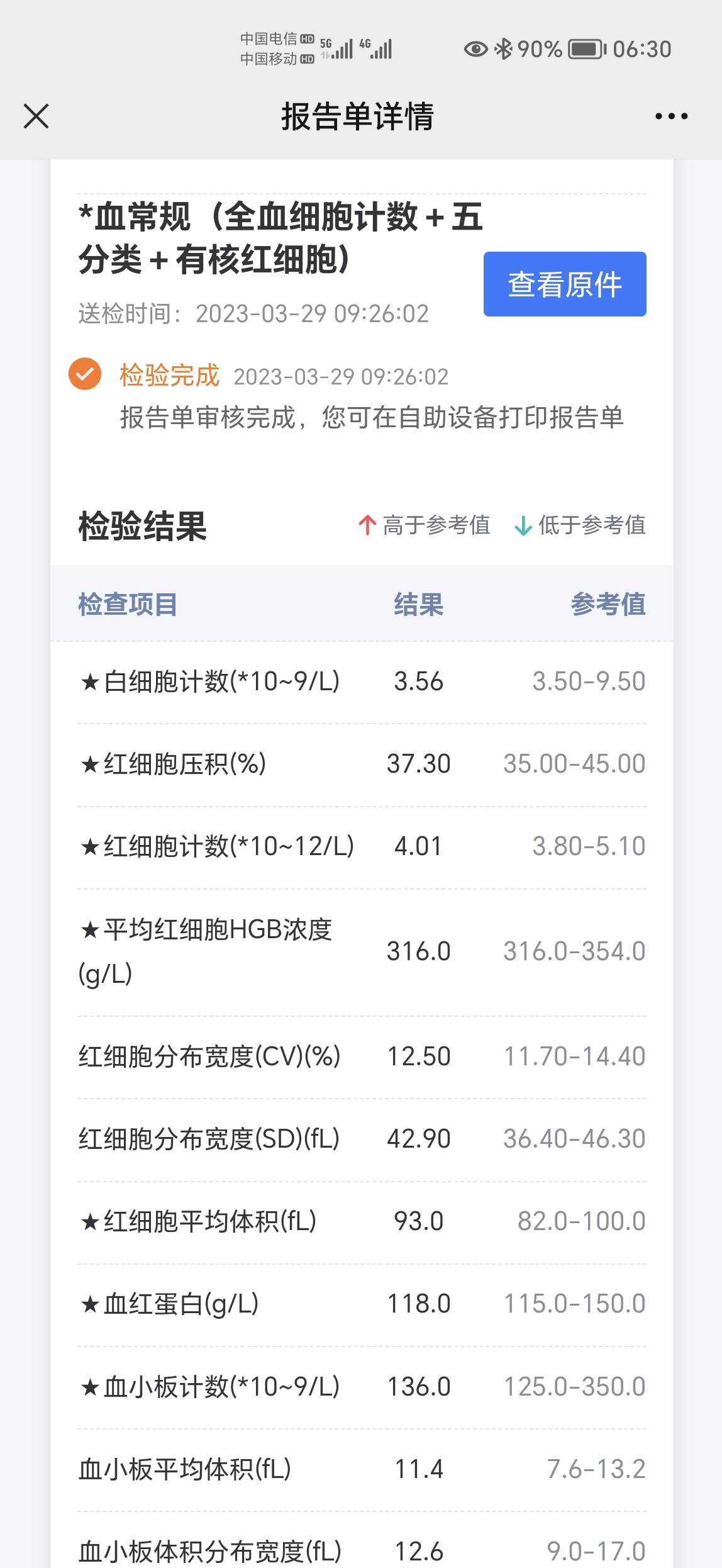Tap the star marker beside 白细胞计数
Screen dimensions: 722x1568
click(x=88, y=681)
